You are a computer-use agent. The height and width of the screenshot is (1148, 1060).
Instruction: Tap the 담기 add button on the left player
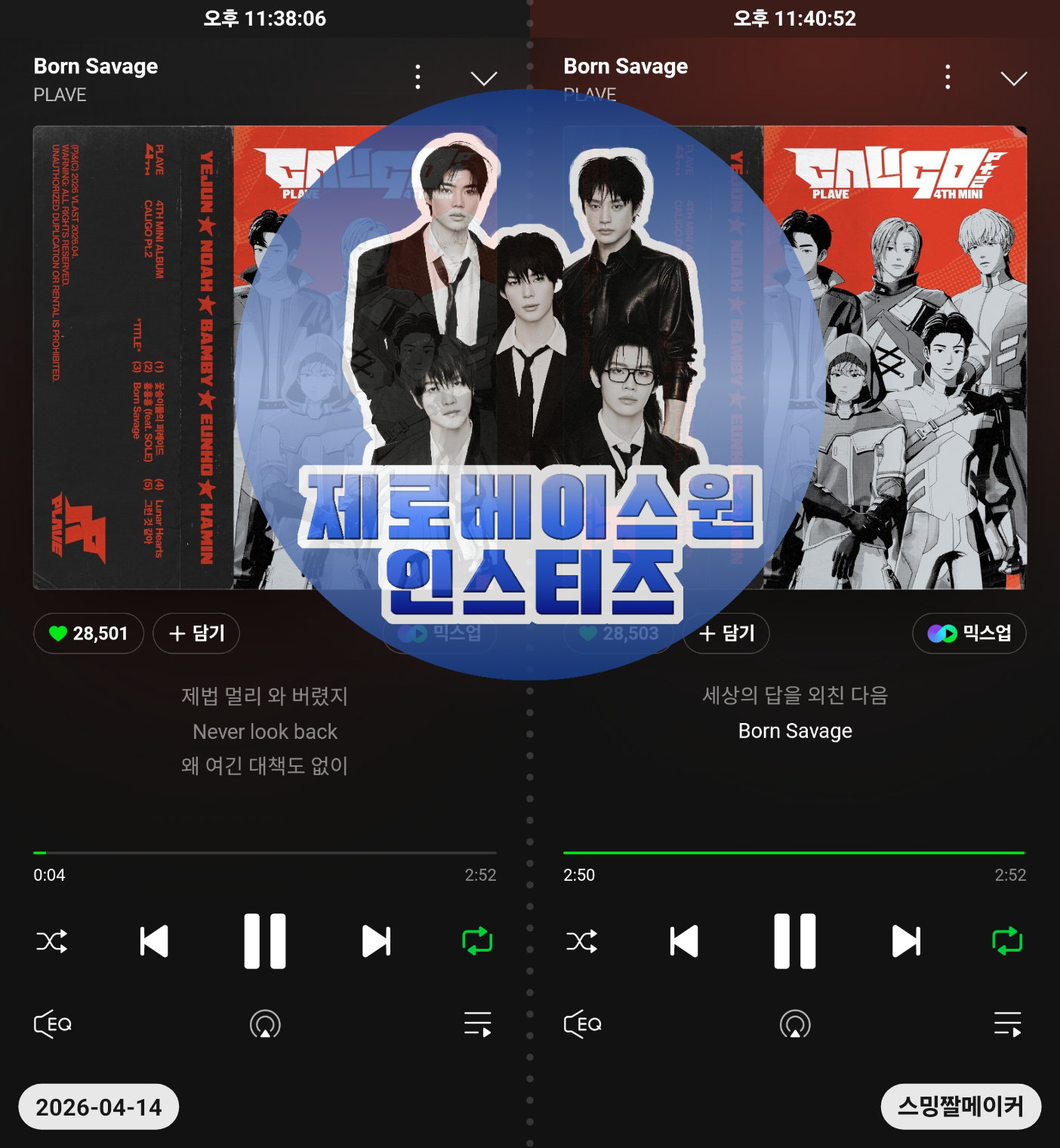196,633
